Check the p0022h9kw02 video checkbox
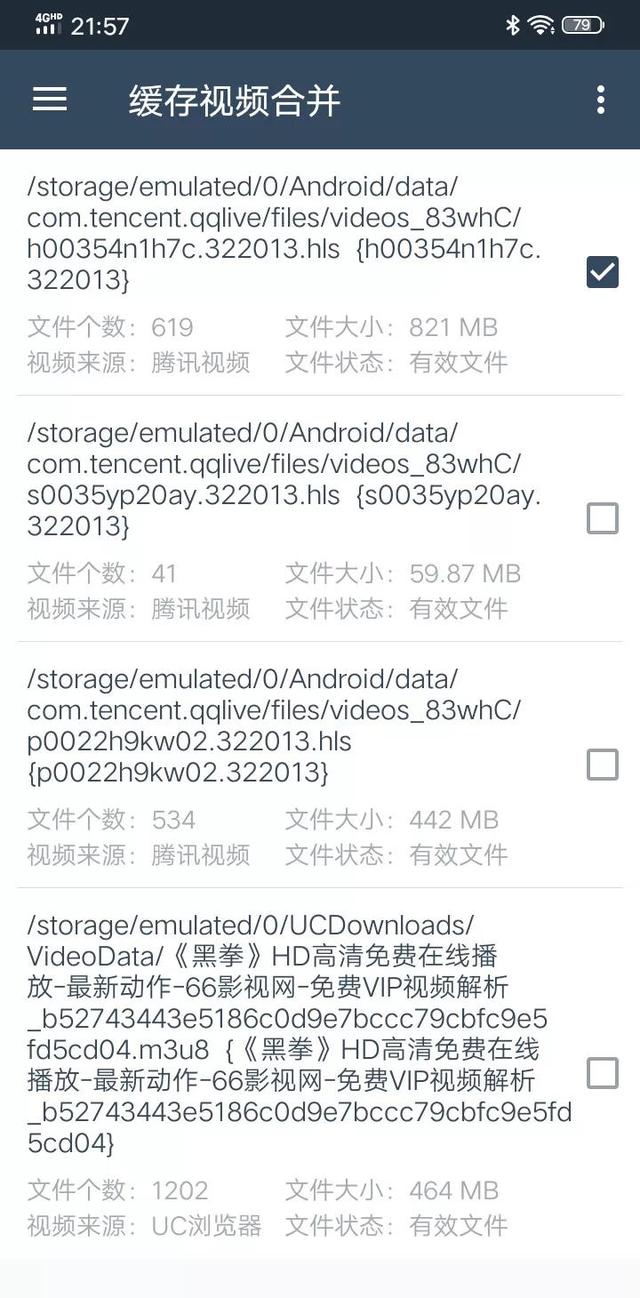640x1298 pixels. pos(602,765)
